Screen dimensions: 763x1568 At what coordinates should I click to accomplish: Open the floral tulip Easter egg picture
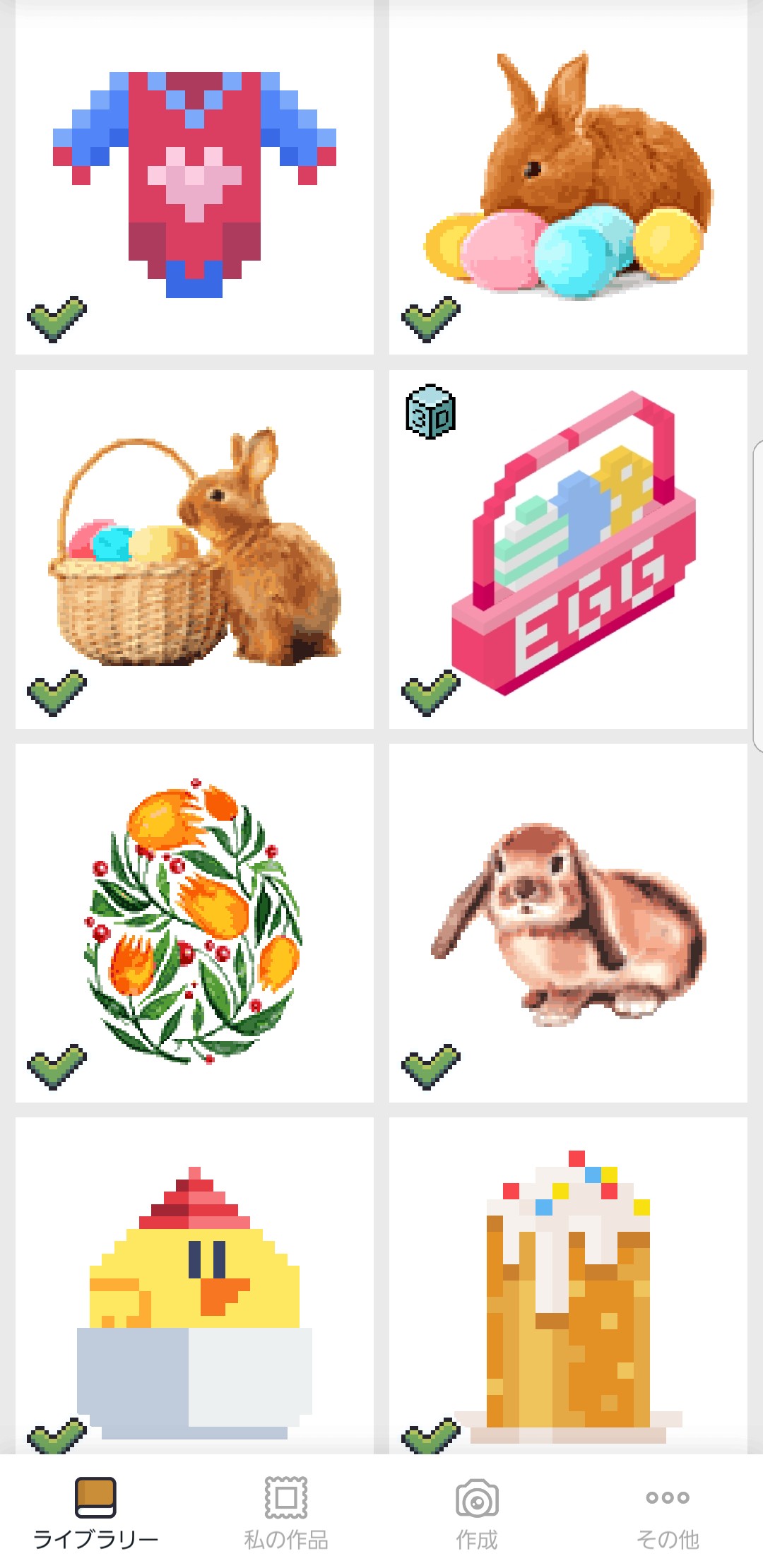tap(194, 922)
